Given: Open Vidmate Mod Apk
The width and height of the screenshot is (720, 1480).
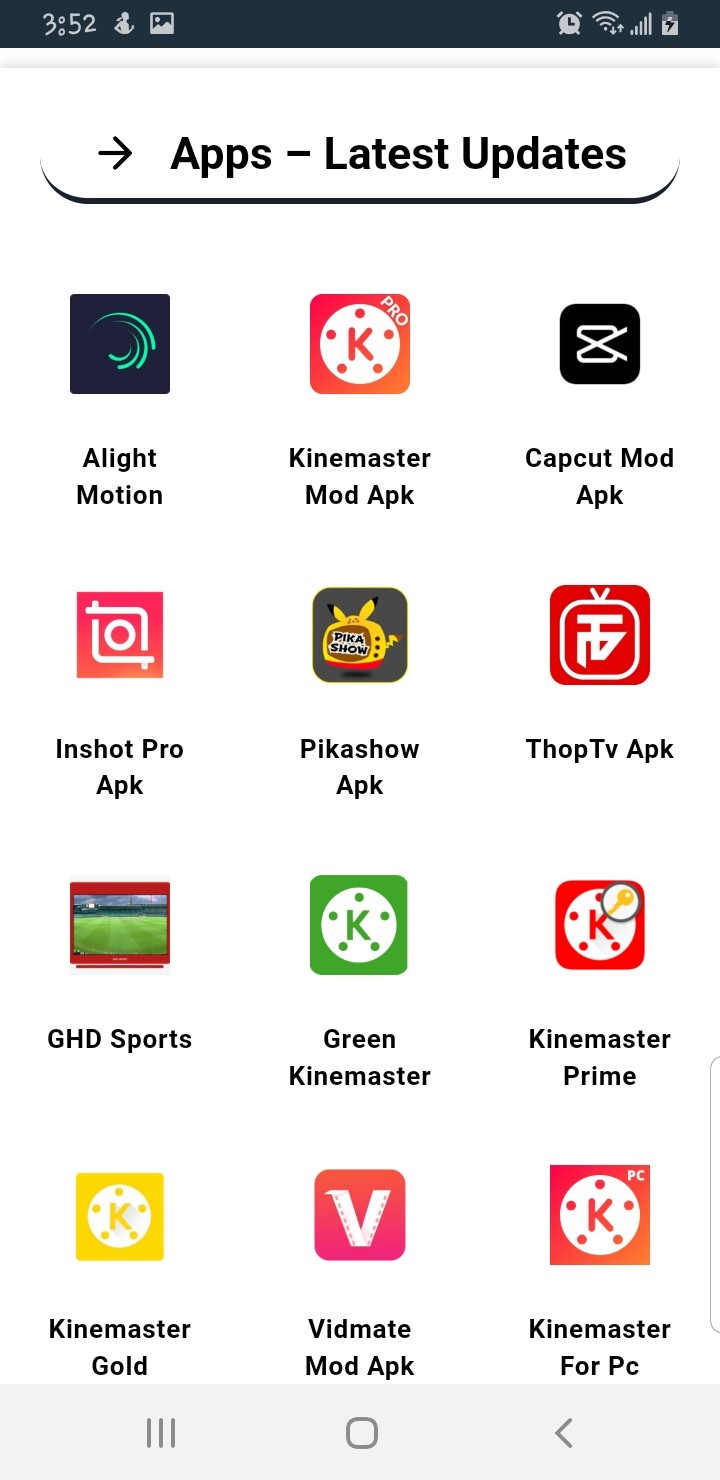Looking at the screenshot, I should 360,1215.
